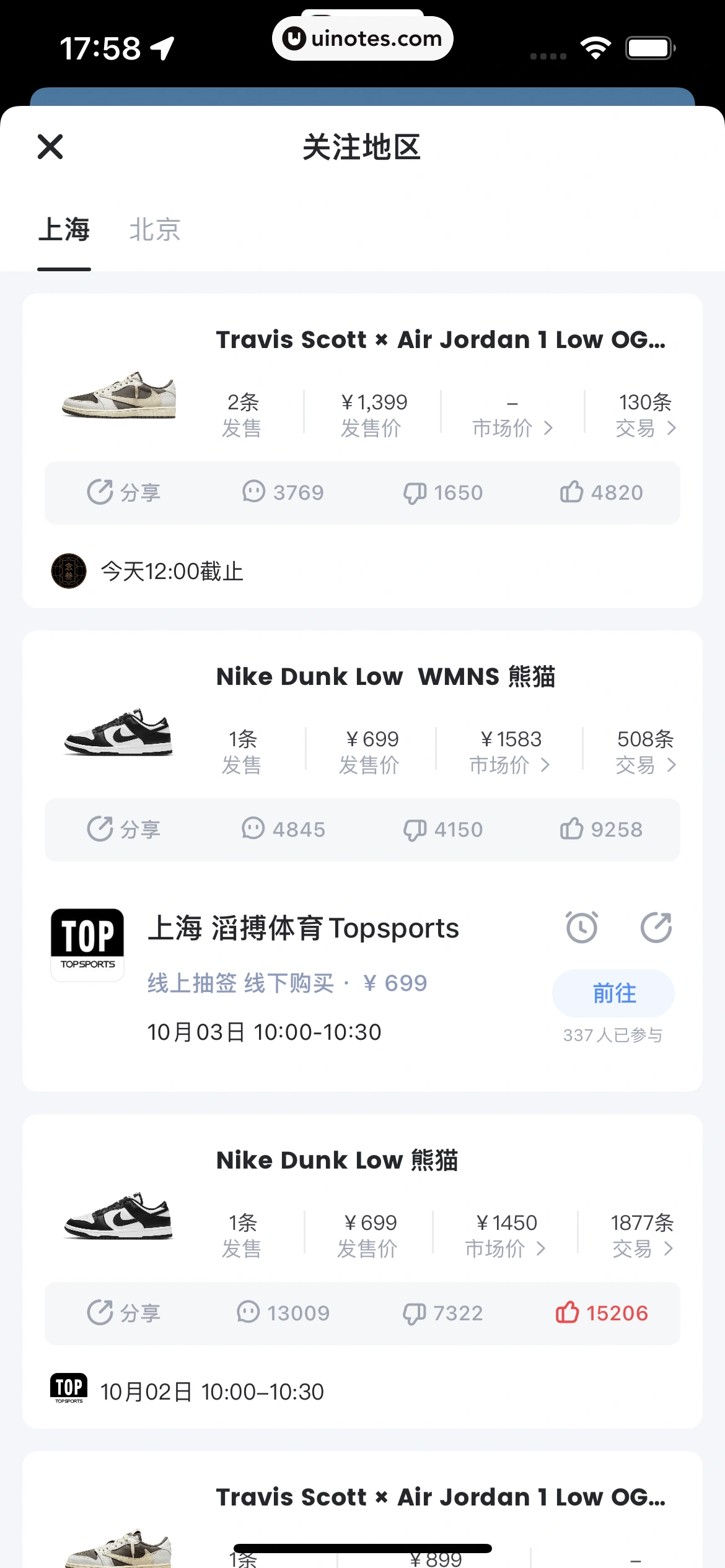Viewport: 725px width, 1568px height.
Task: Share the 上海 滔搏体育 Topsports raffle
Action: pos(656,928)
